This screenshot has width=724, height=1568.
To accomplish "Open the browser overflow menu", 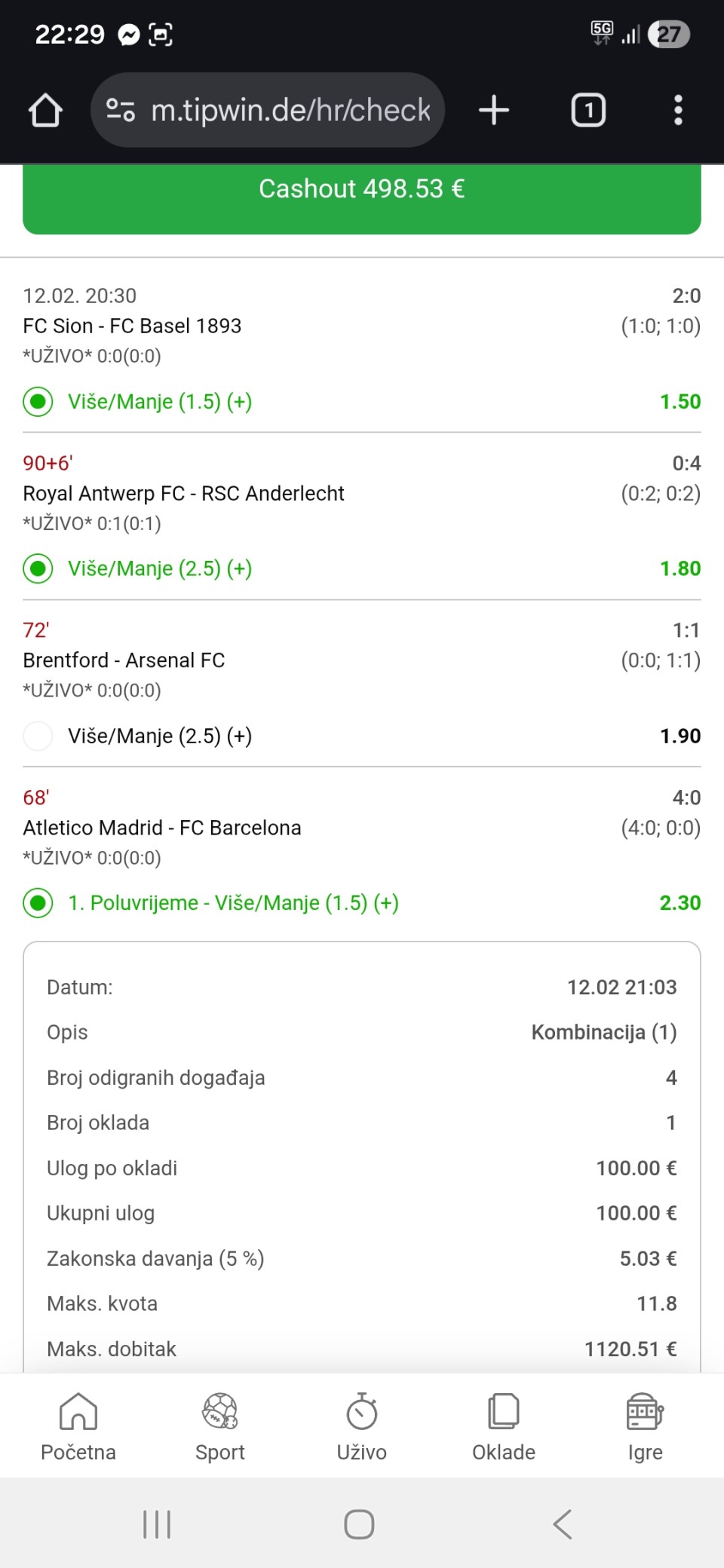I will pyautogui.click(x=678, y=110).
